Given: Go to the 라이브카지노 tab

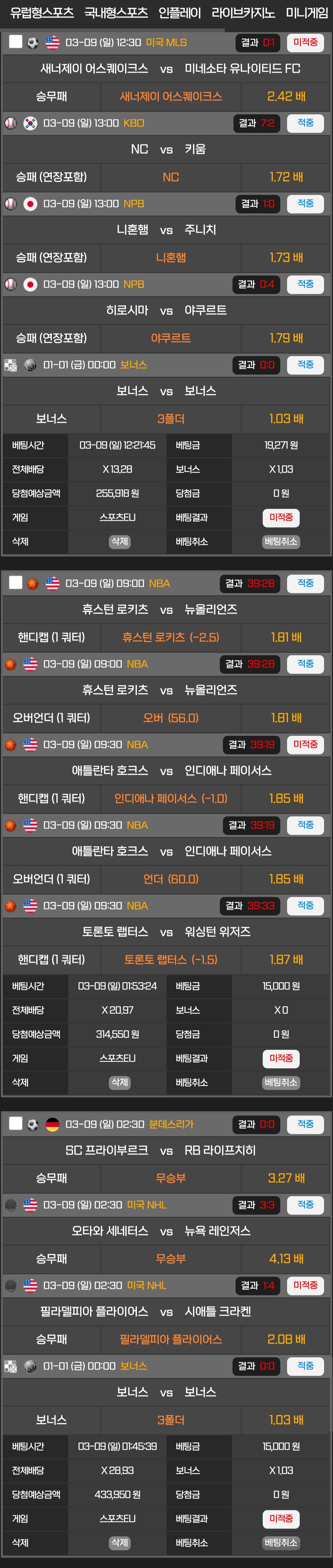Looking at the screenshot, I should click(x=243, y=13).
